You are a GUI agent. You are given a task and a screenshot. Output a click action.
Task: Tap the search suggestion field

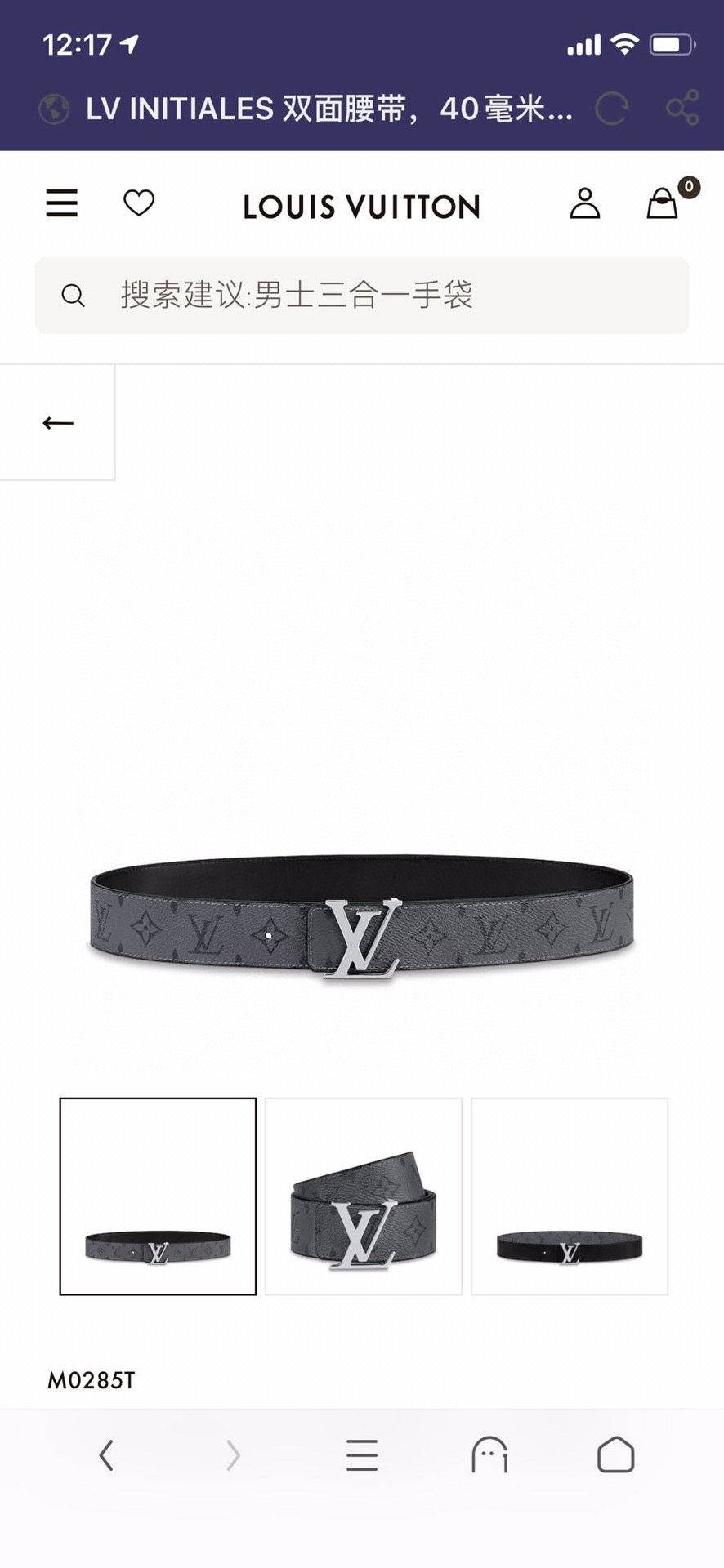pos(362,296)
